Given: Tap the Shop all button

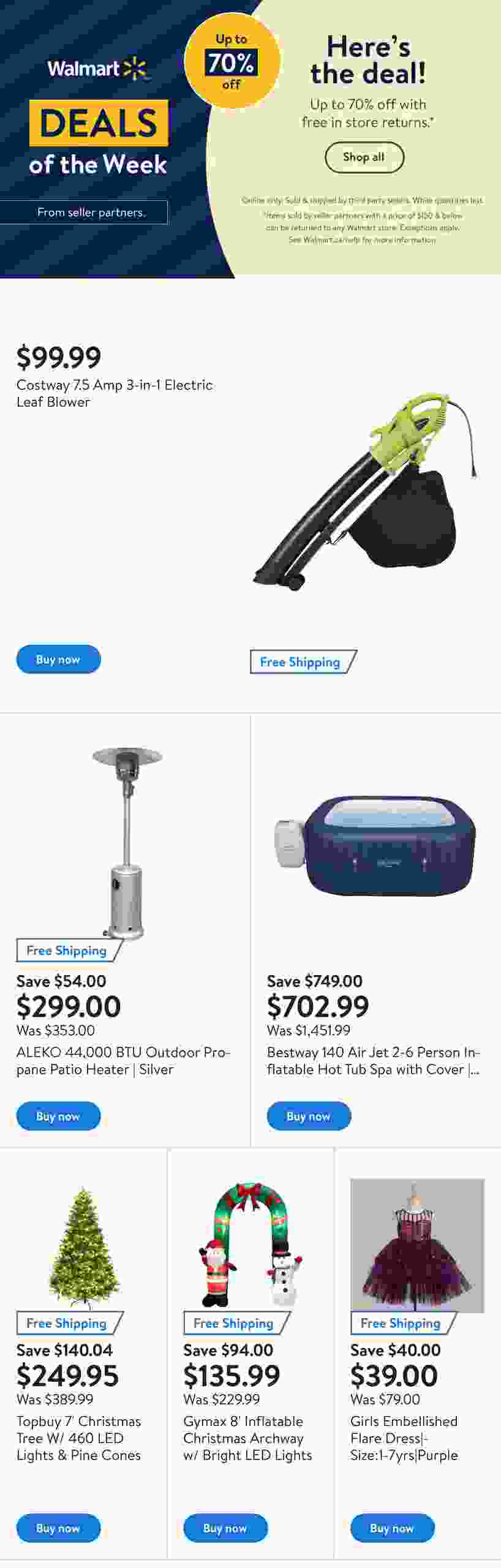Looking at the screenshot, I should coord(364,157).
